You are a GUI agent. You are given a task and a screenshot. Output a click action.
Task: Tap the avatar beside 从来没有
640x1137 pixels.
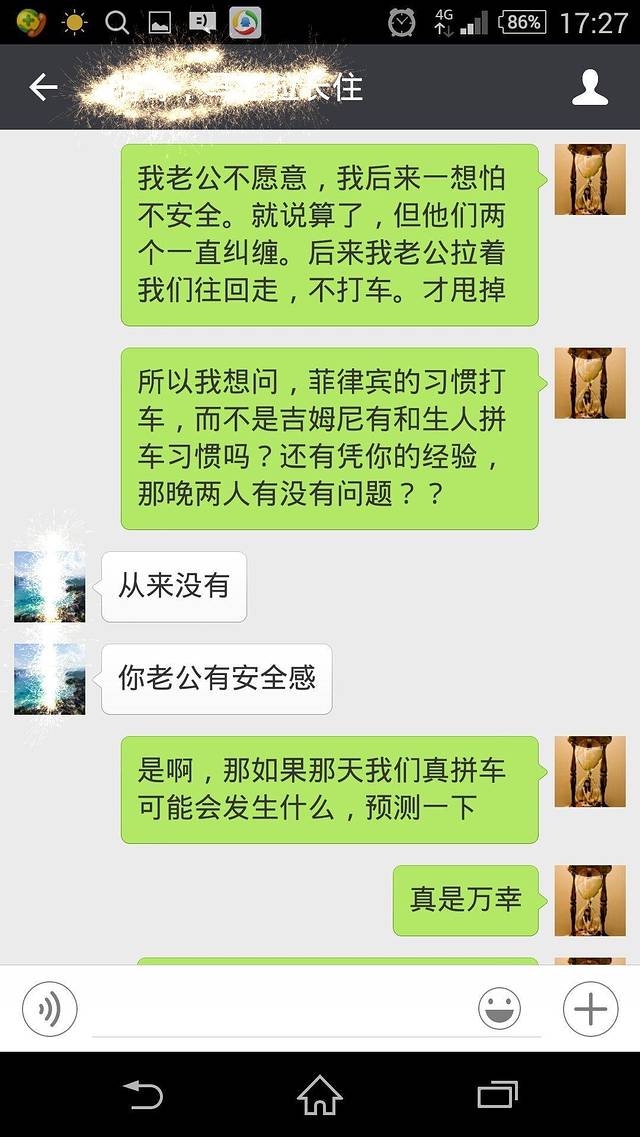tap(49, 586)
